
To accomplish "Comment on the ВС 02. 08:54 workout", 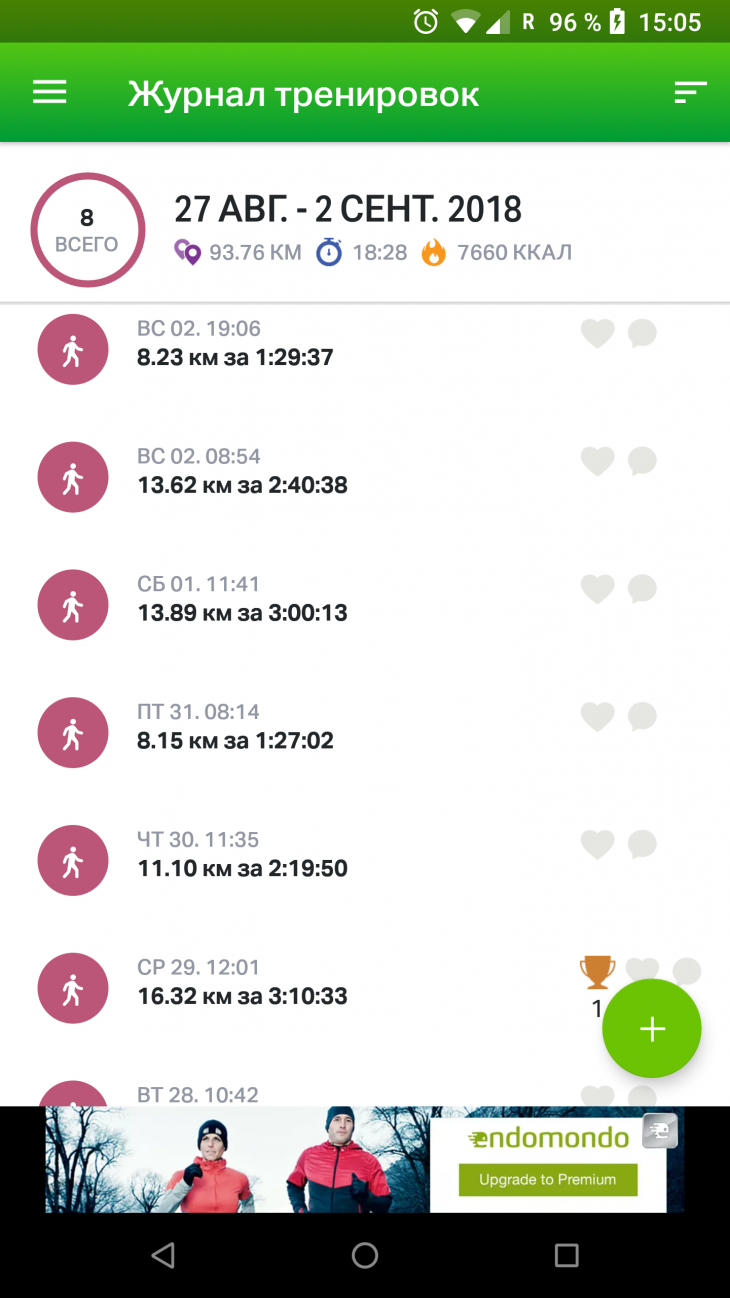I will [642, 461].
